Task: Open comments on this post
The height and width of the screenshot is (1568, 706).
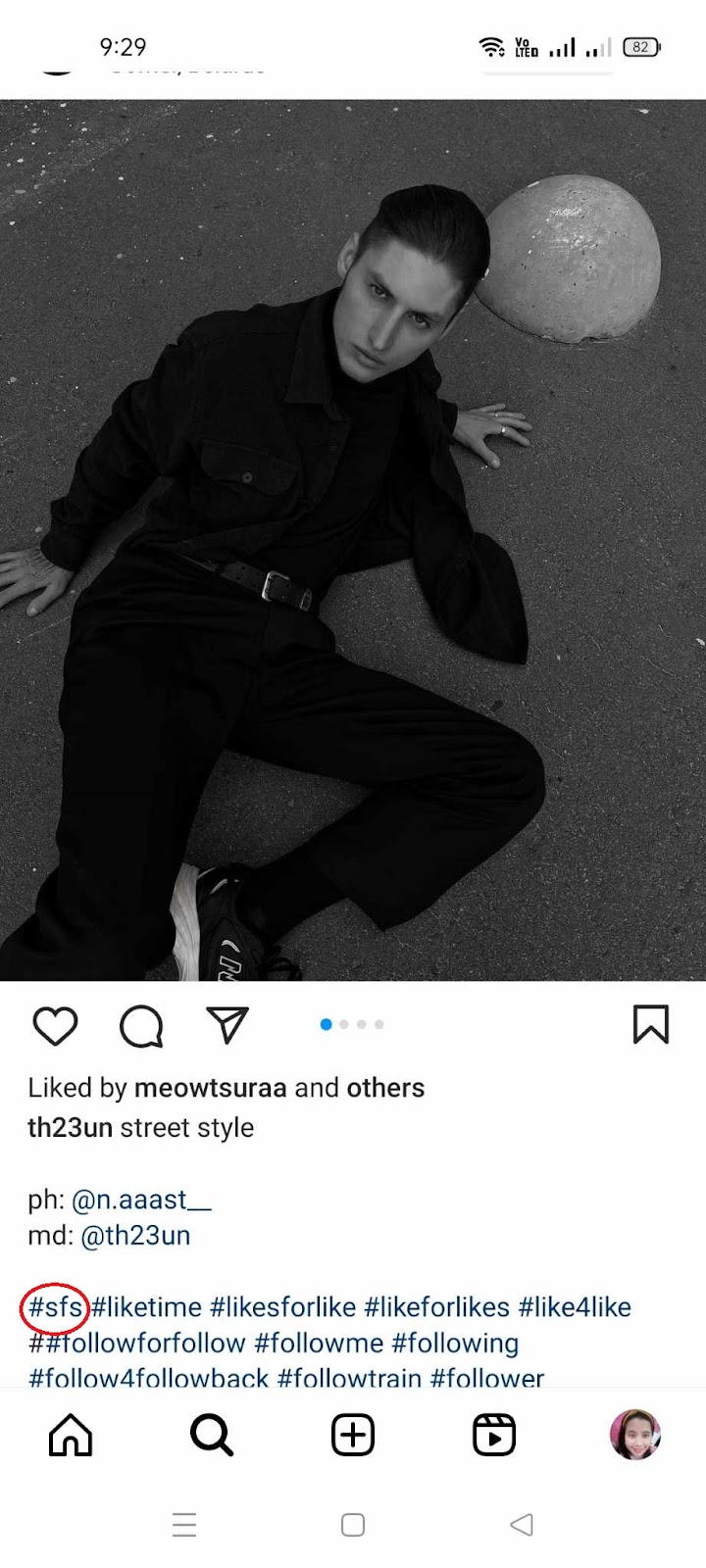Action: [x=141, y=1026]
